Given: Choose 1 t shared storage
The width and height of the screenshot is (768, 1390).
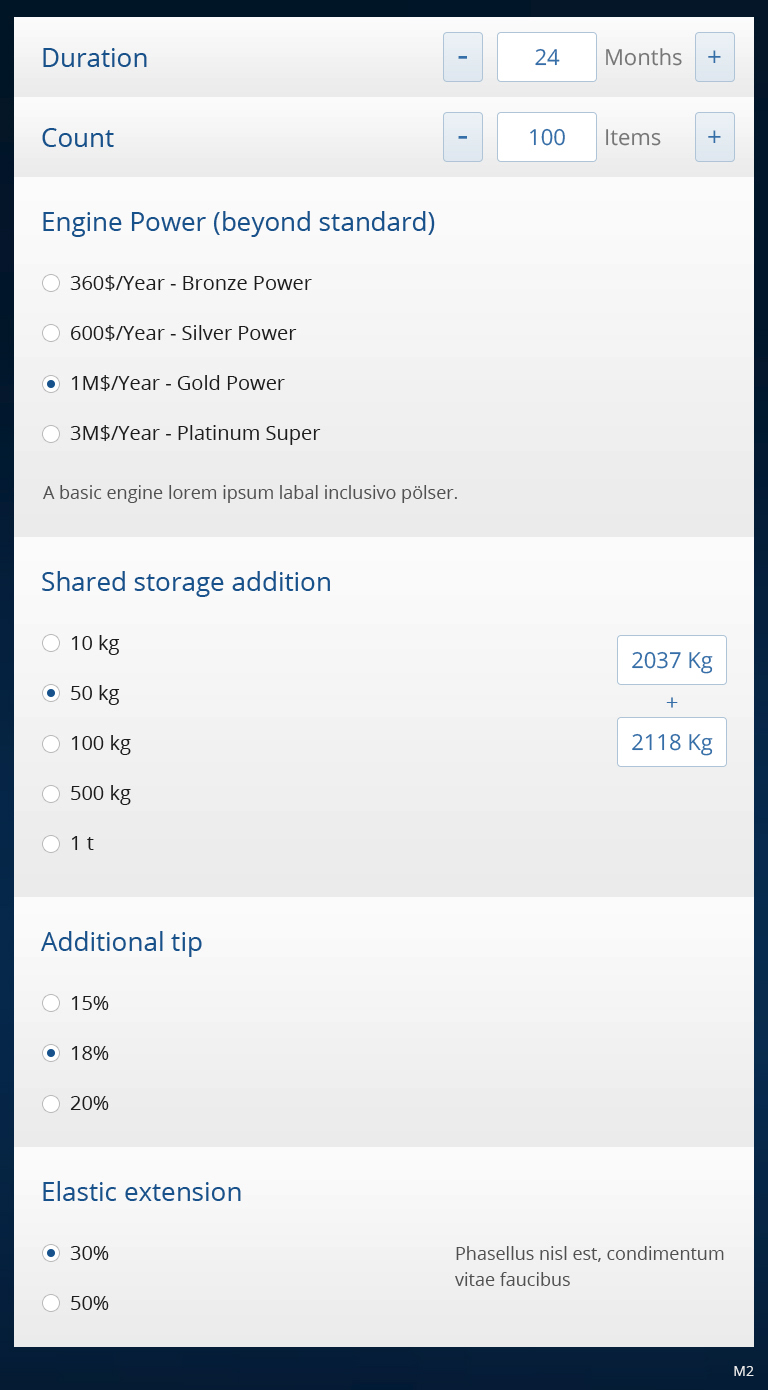Looking at the screenshot, I should 51,843.
